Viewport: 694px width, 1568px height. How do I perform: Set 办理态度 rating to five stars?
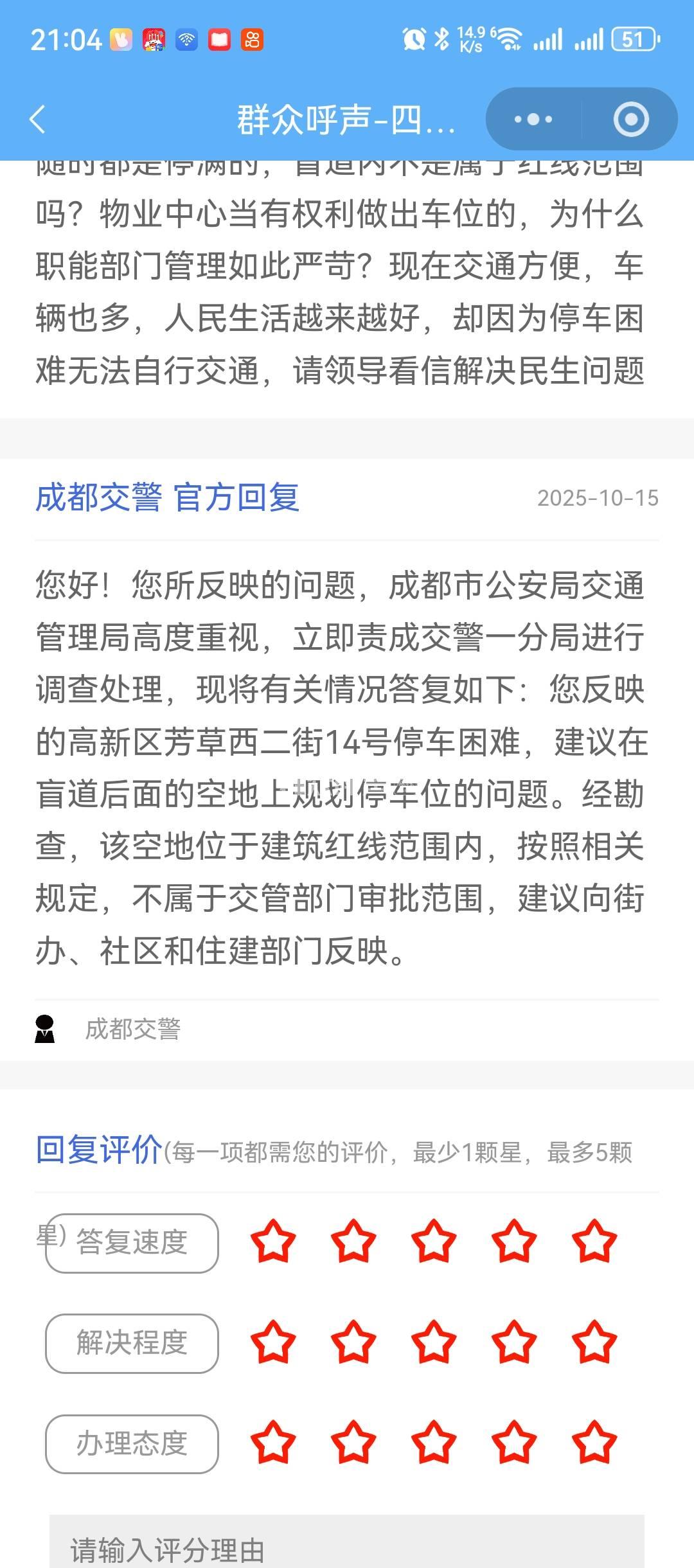coord(594,1443)
